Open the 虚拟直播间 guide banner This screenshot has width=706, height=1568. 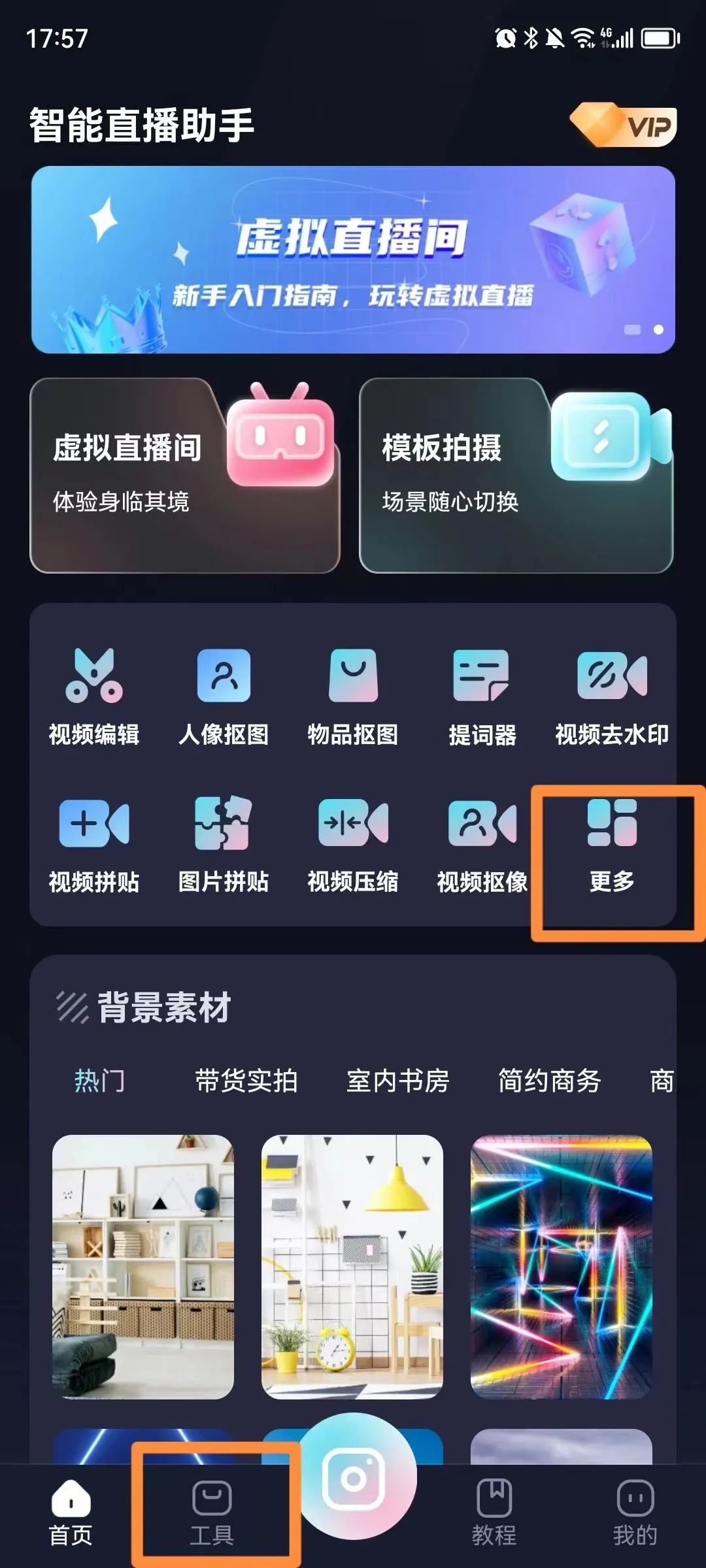pyautogui.click(x=353, y=259)
